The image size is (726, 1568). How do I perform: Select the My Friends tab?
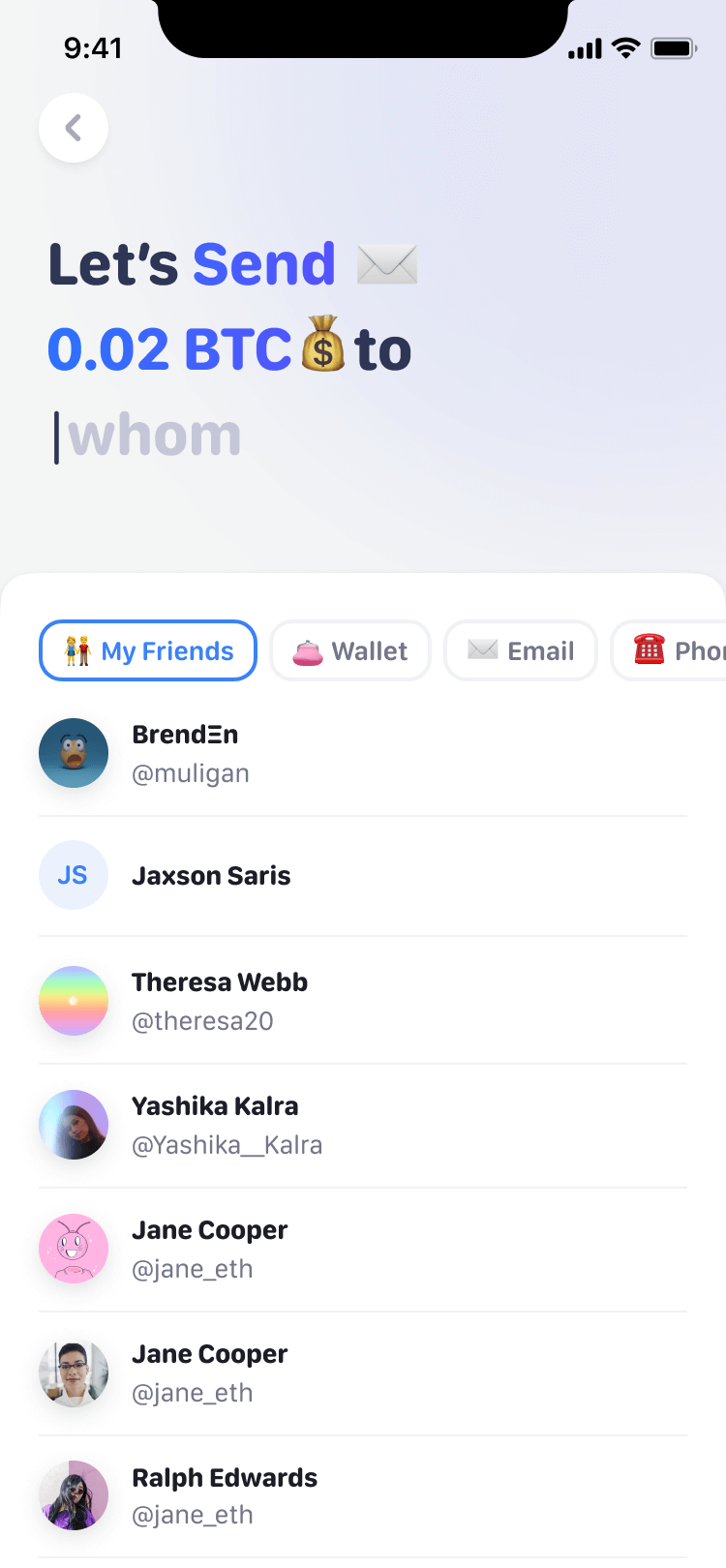[x=148, y=650]
